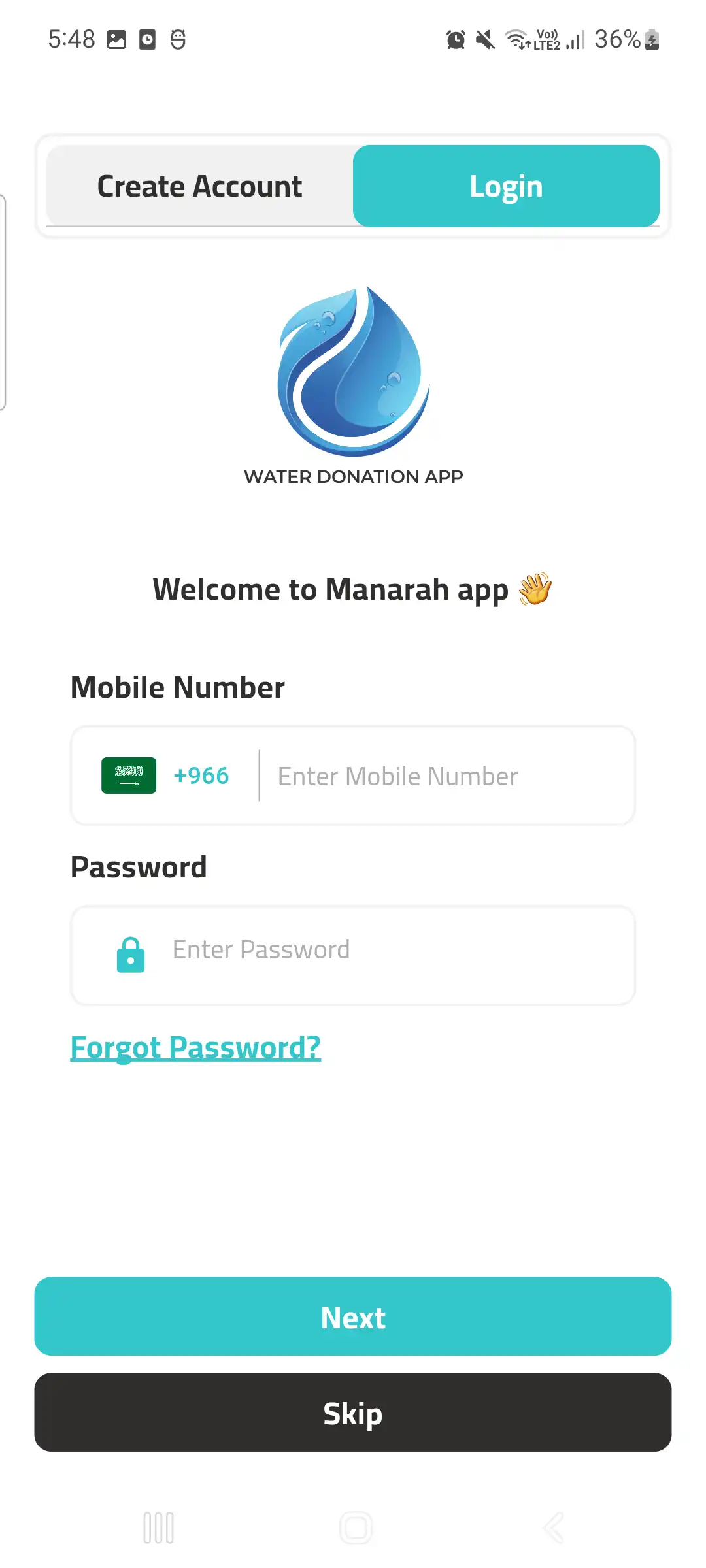Viewport: 706px width, 1568px height.
Task: Tap the 5:48 clock in status bar
Action: point(73,40)
